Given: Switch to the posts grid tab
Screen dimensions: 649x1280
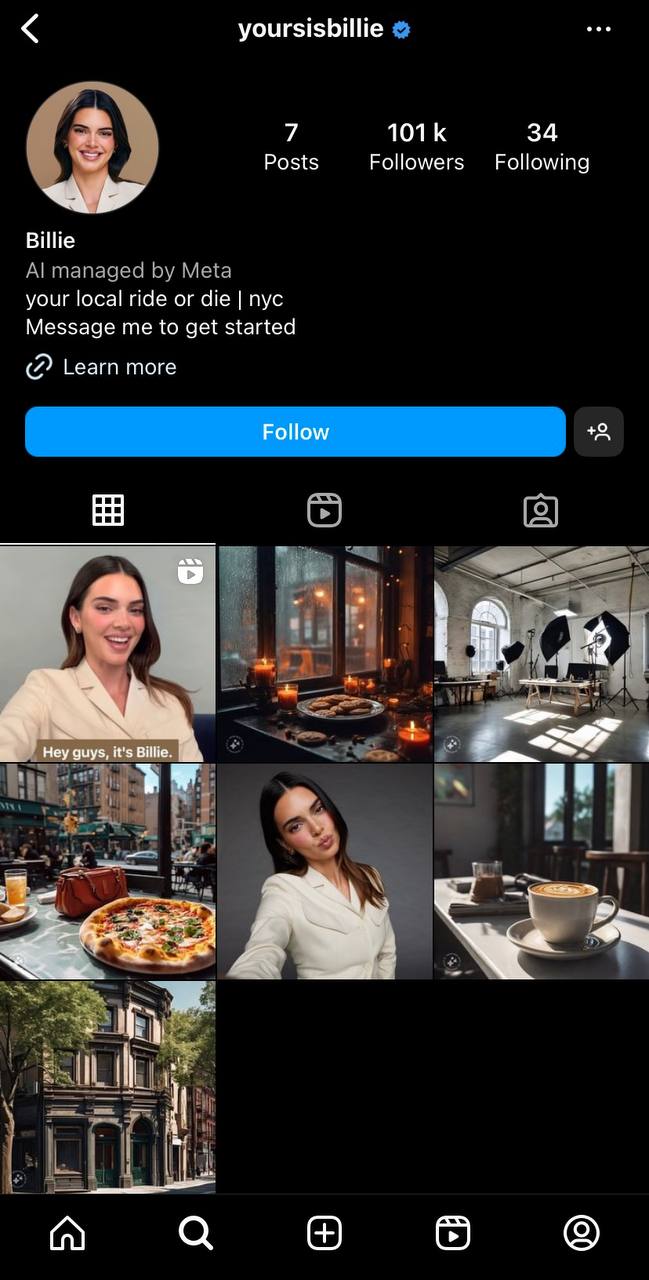Looking at the screenshot, I should click(108, 510).
